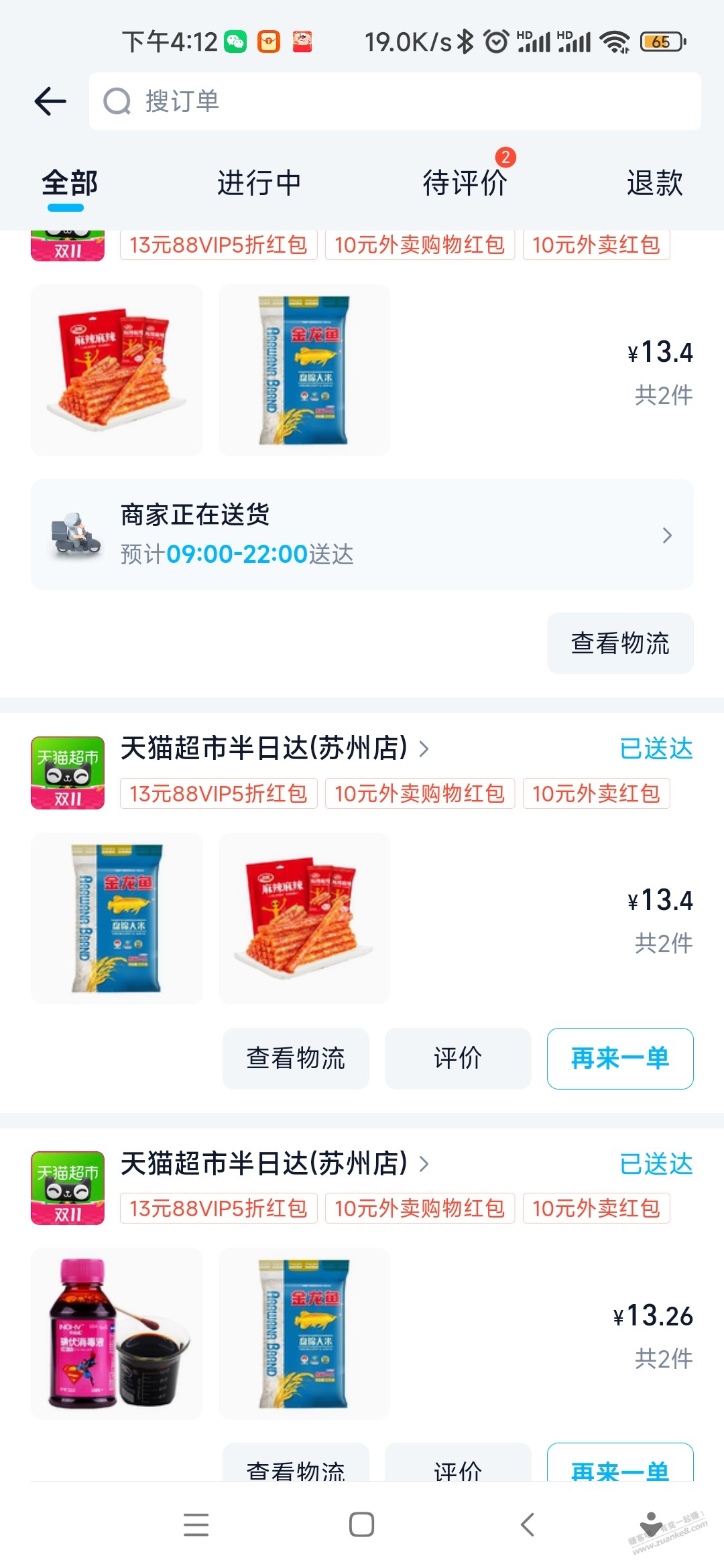Tap 查看物流 below the 商家正在送货 row

tap(620, 643)
